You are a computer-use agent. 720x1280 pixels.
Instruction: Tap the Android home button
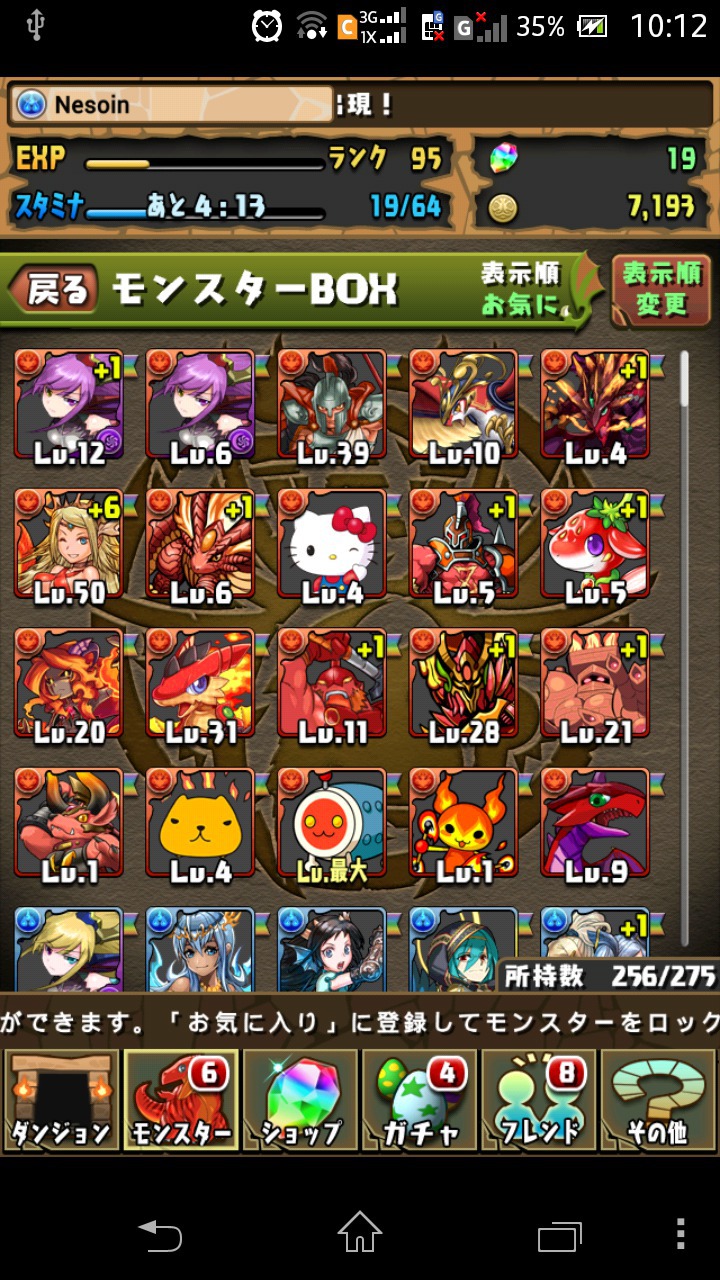360,1232
